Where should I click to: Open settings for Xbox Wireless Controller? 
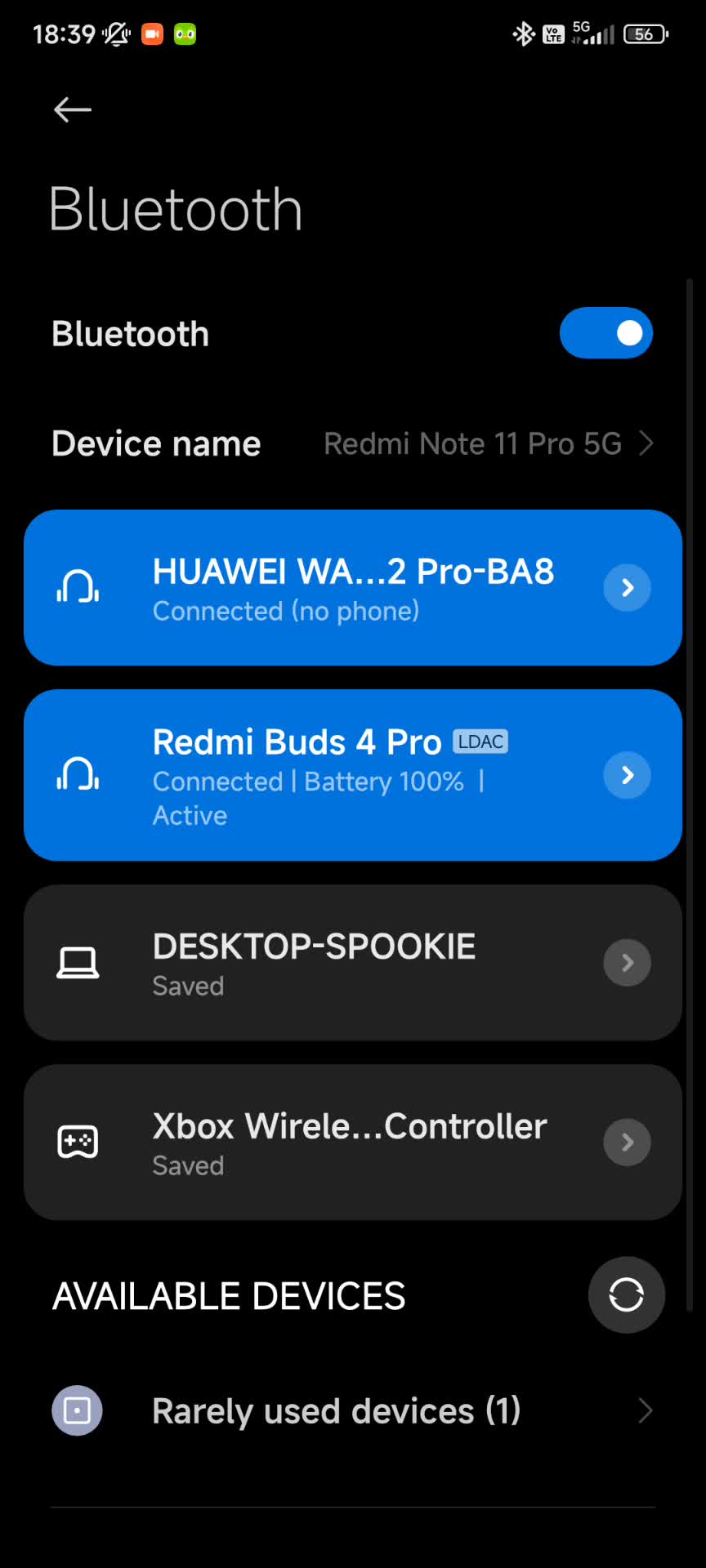pyautogui.click(x=626, y=1142)
